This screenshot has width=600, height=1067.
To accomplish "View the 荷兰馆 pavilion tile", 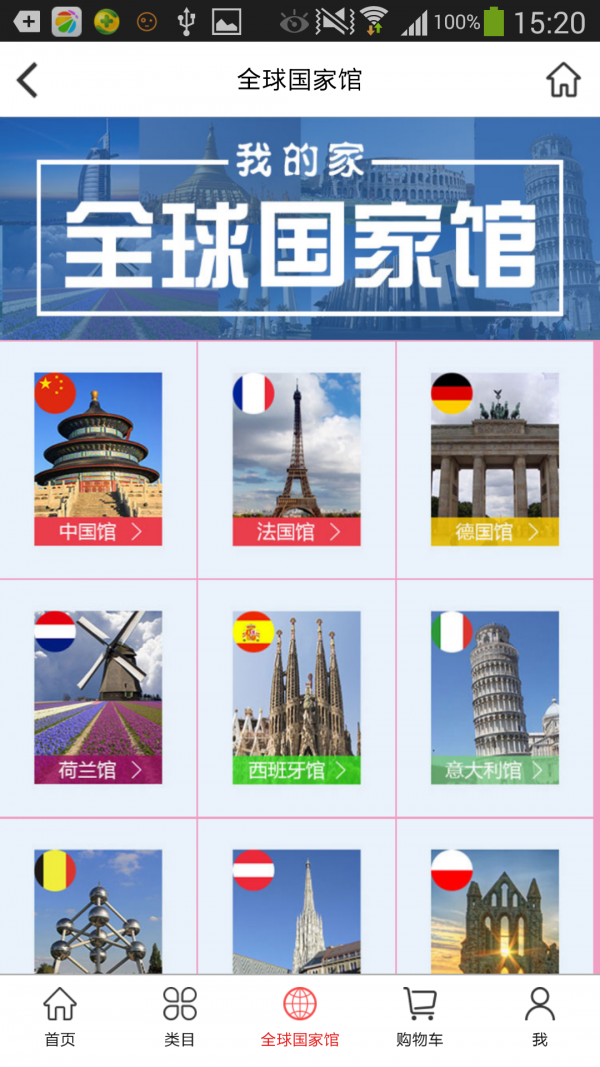I will coord(98,697).
